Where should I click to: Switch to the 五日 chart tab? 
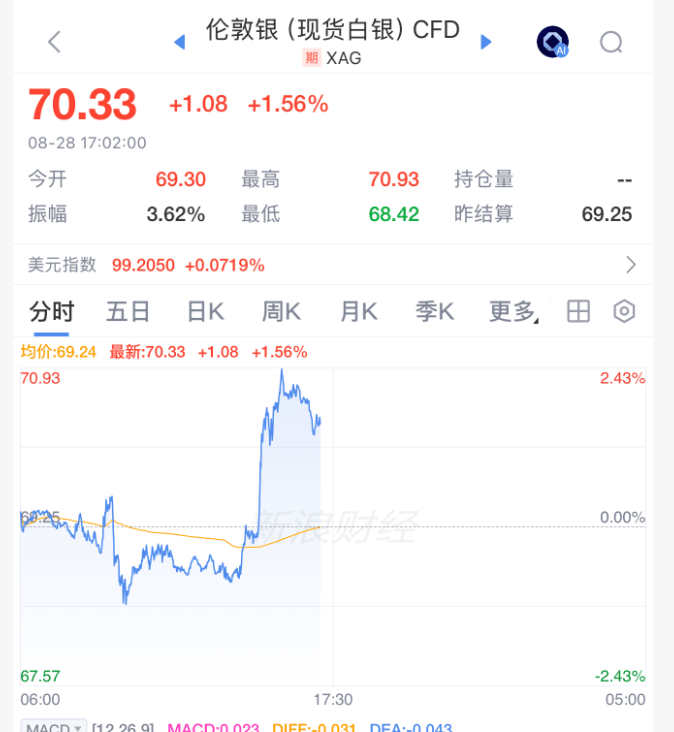tap(127, 312)
